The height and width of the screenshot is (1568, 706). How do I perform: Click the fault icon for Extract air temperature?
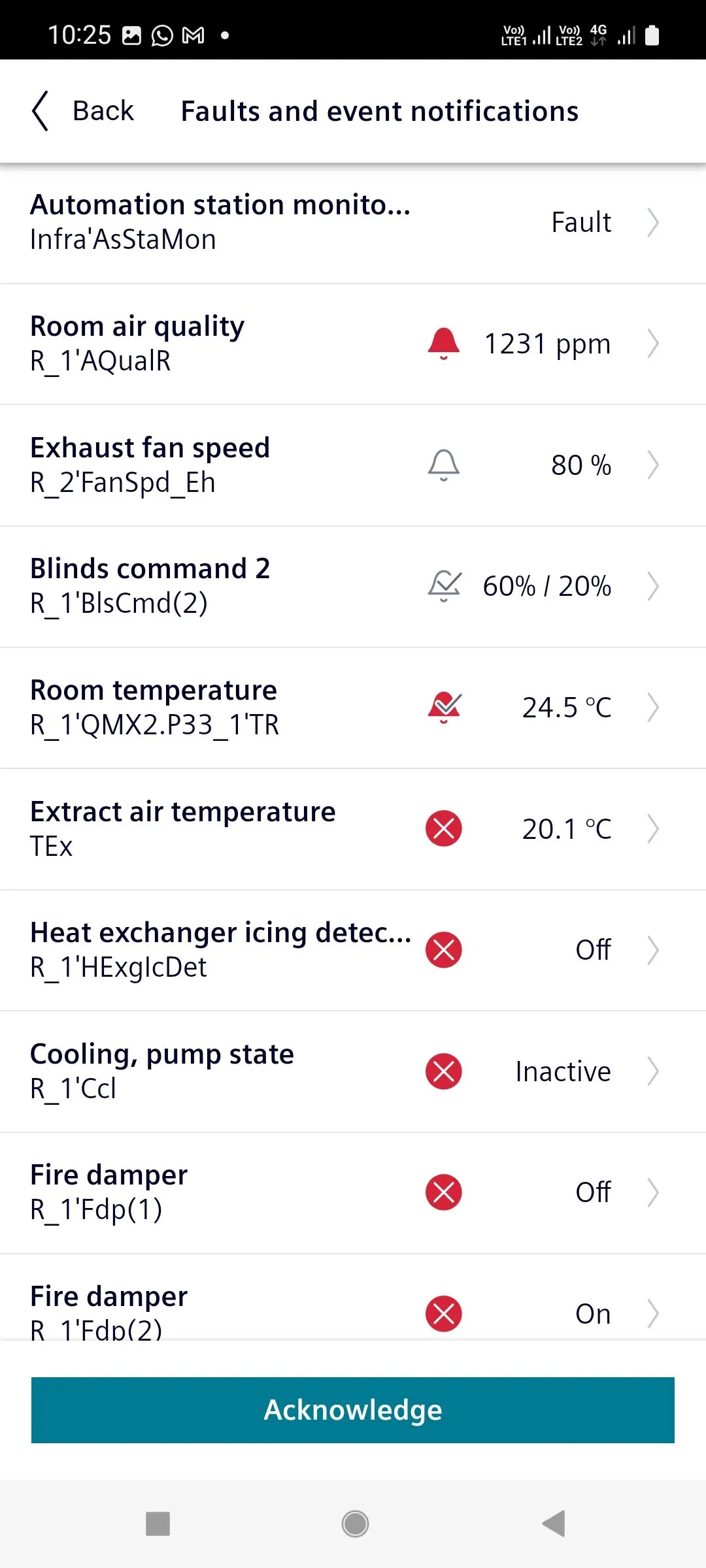[443, 828]
